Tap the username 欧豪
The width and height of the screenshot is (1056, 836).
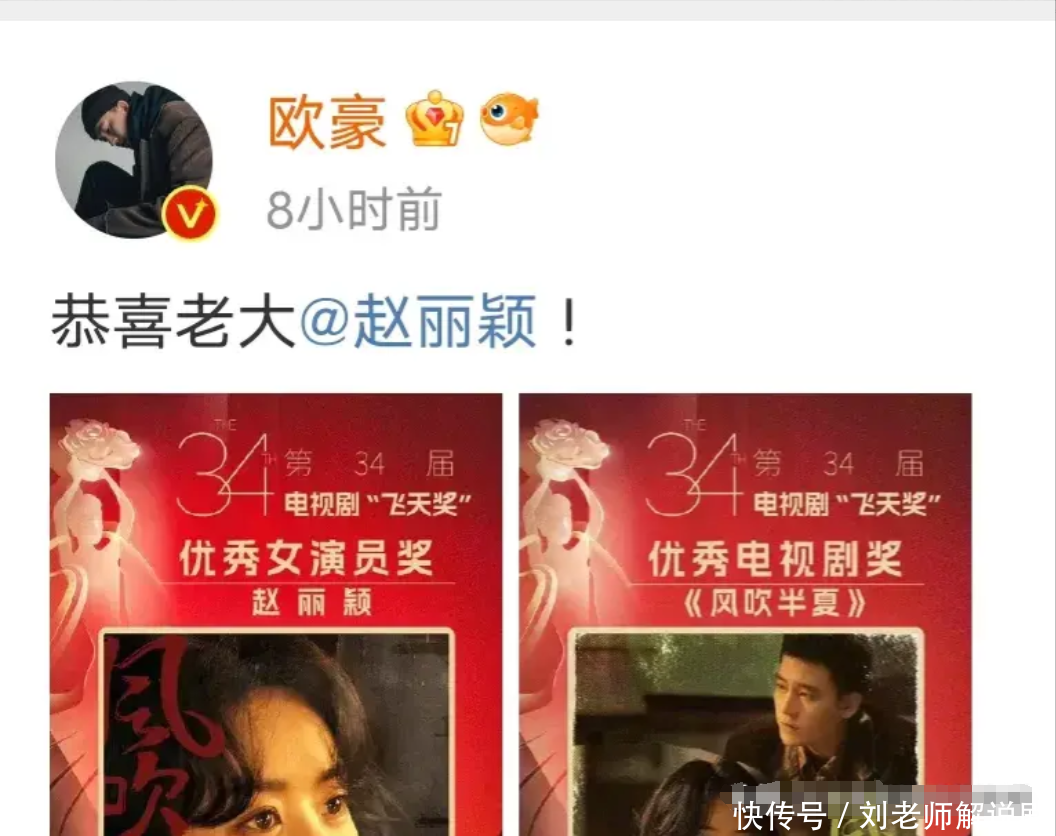(327, 121)
